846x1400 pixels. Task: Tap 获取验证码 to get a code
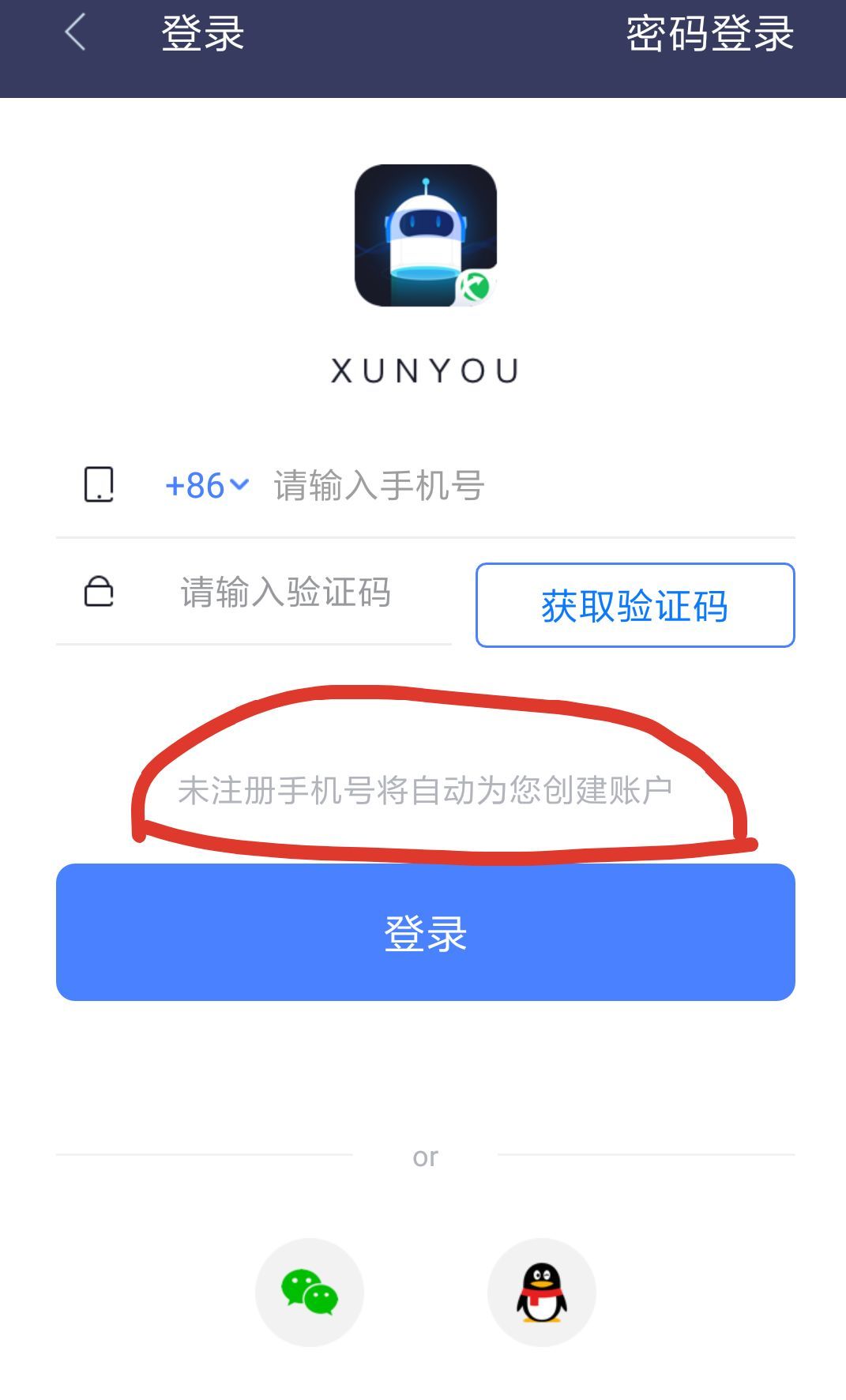634,606
